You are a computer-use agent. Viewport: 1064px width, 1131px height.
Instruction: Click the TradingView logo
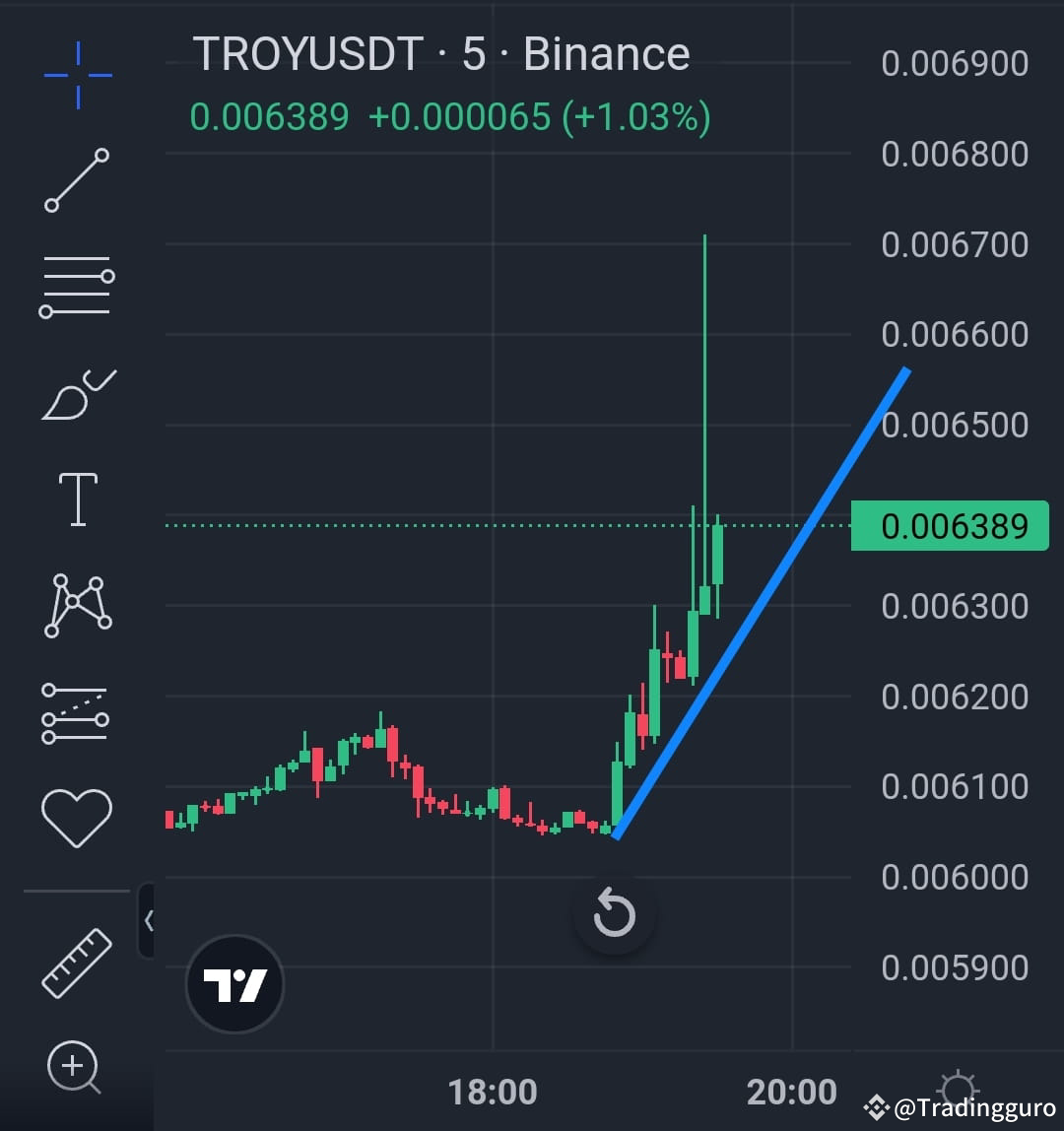coord(234,985)
